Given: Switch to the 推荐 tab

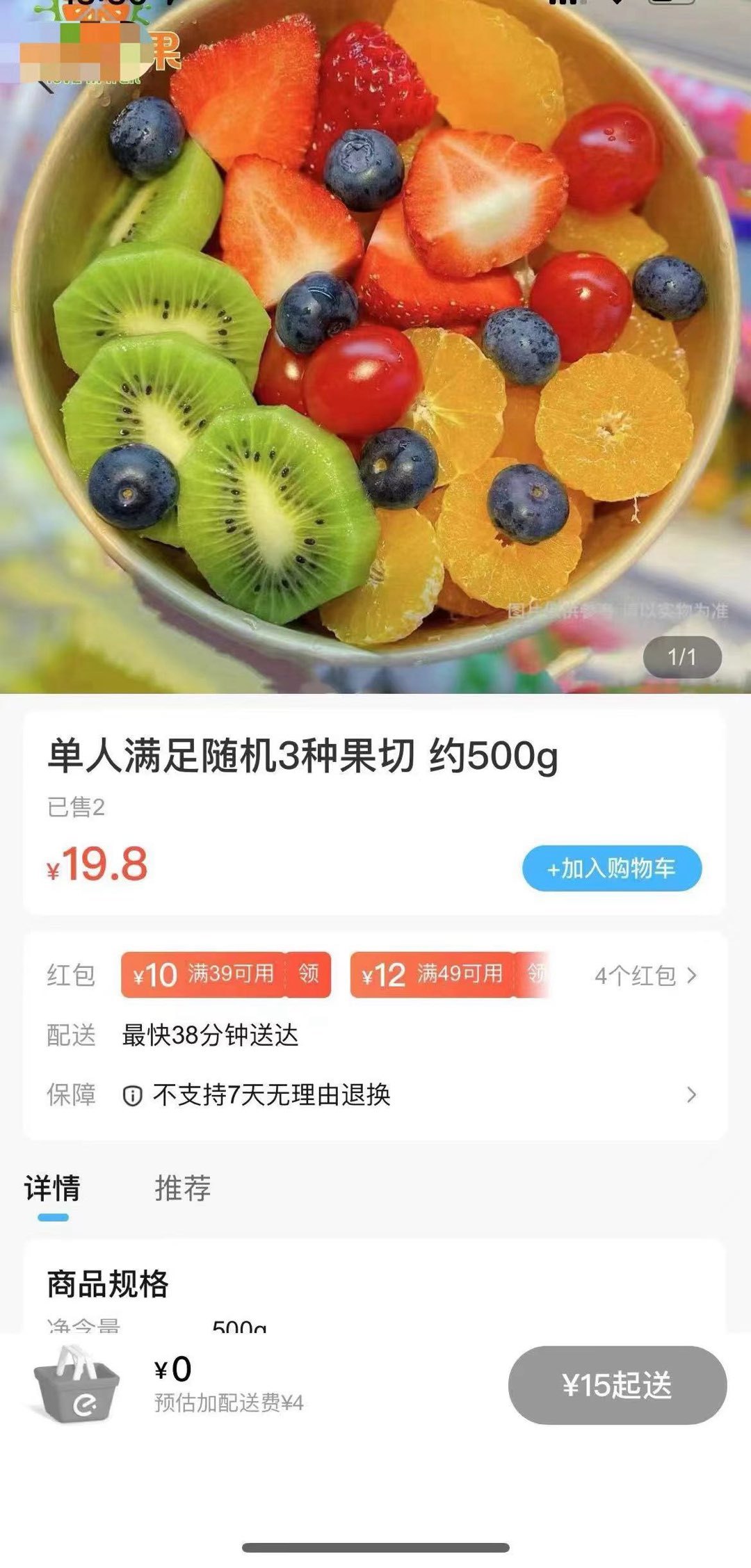Looking at the screenshot, I should [x=182, y=1188].
